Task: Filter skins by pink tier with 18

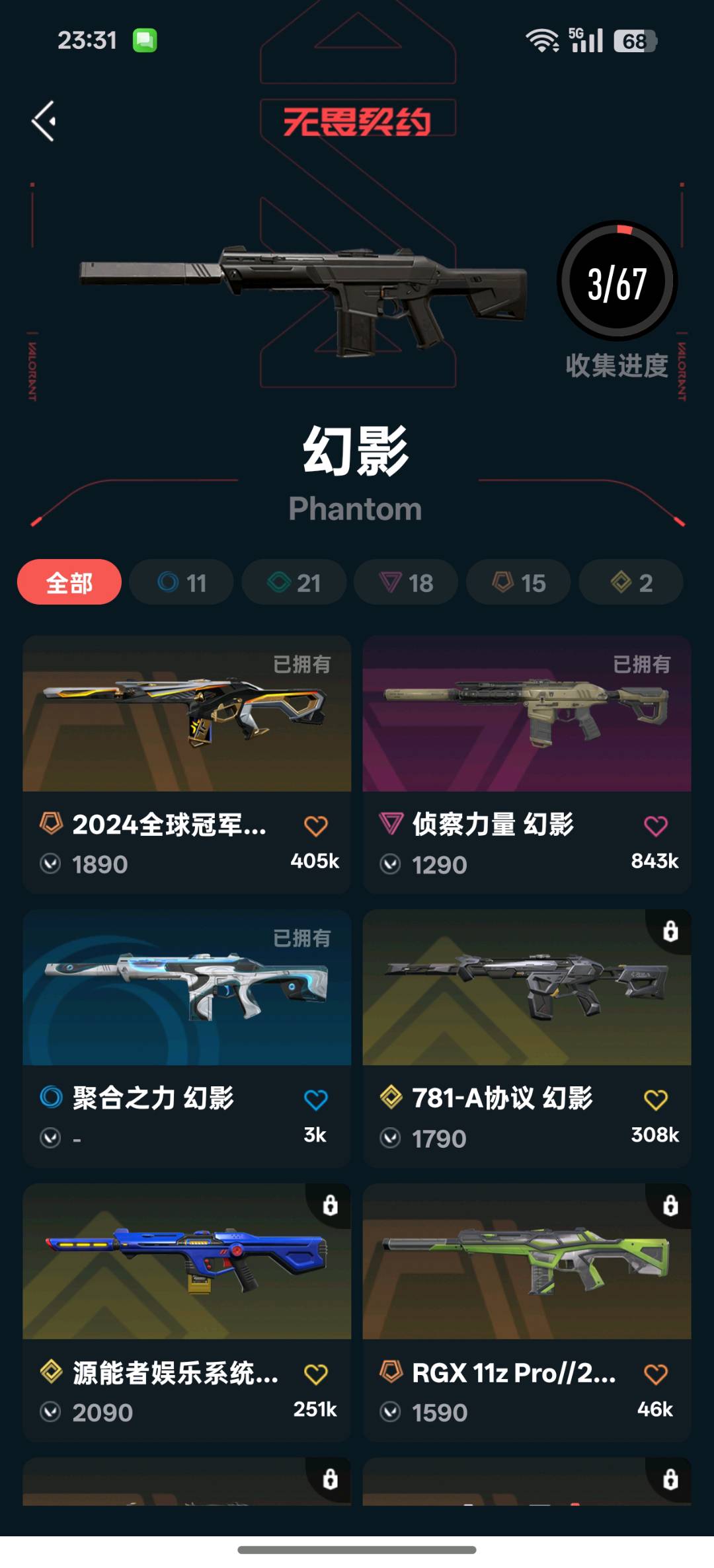Action: pos(406,582)
